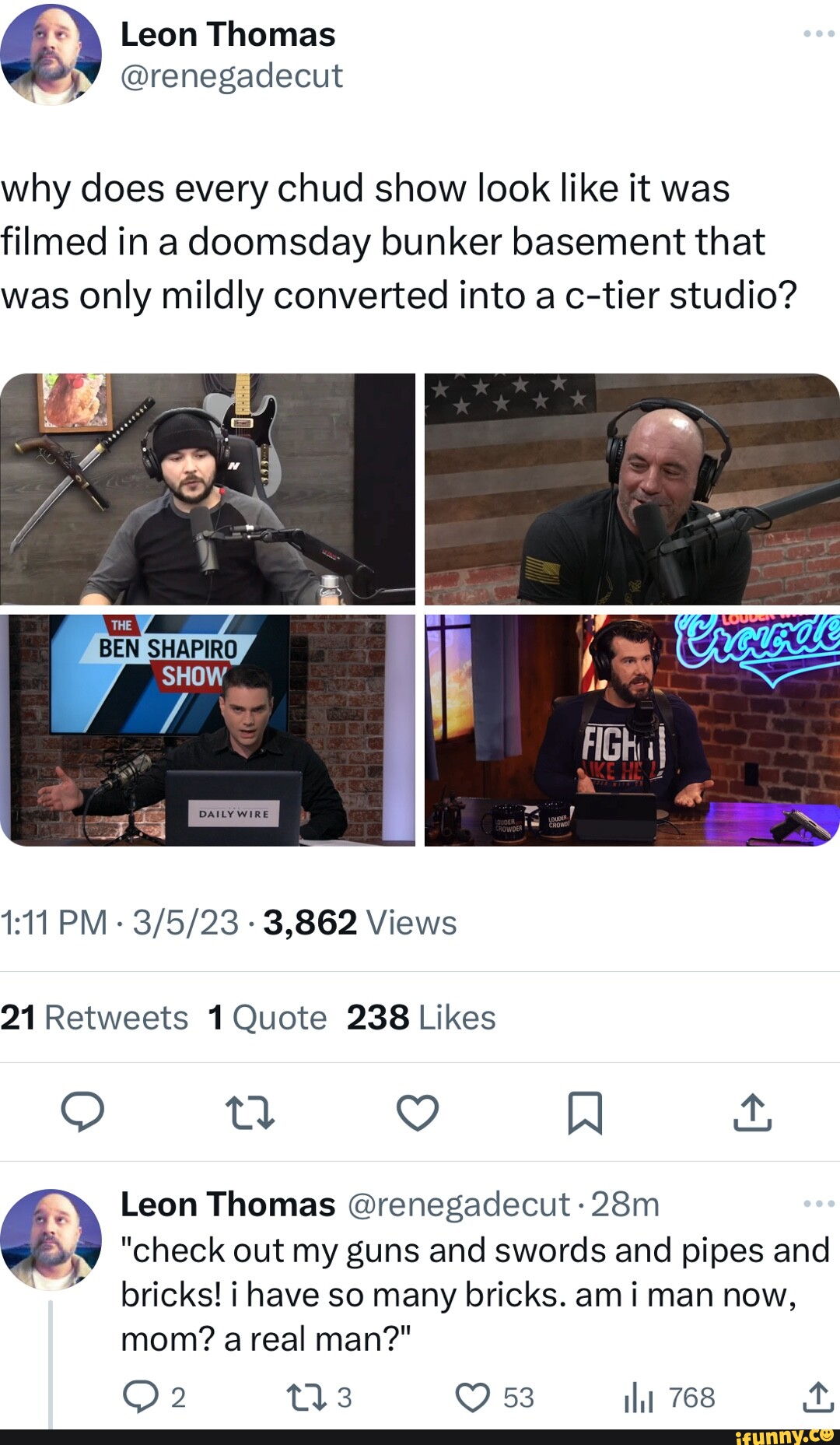The height and width of the screenshot is (1445, 840).
Task: Reply to the main tweet
Action: [x=82, y=1111]
